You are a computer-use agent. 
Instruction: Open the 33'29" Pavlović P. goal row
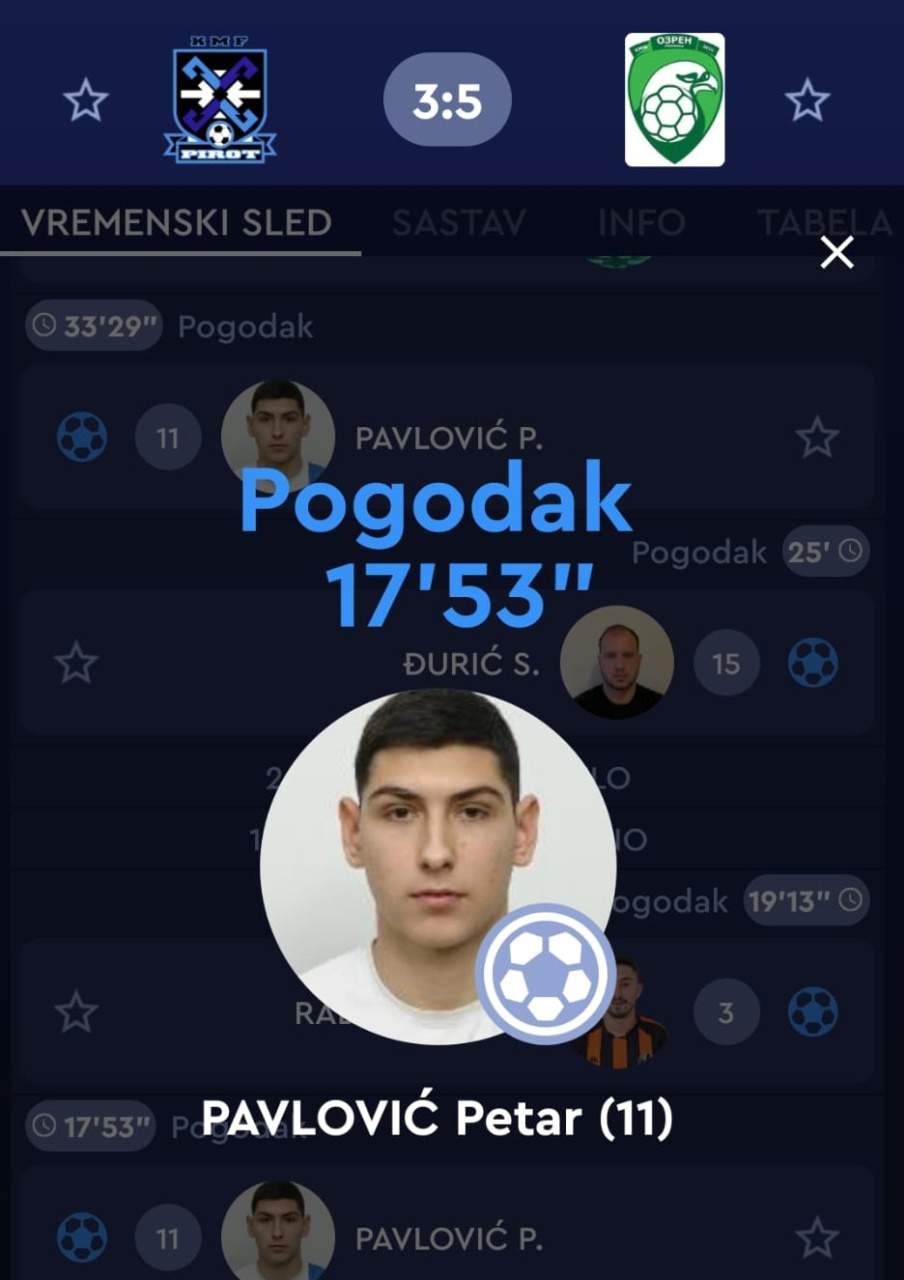pyautogui.click(x=450, y=437)
